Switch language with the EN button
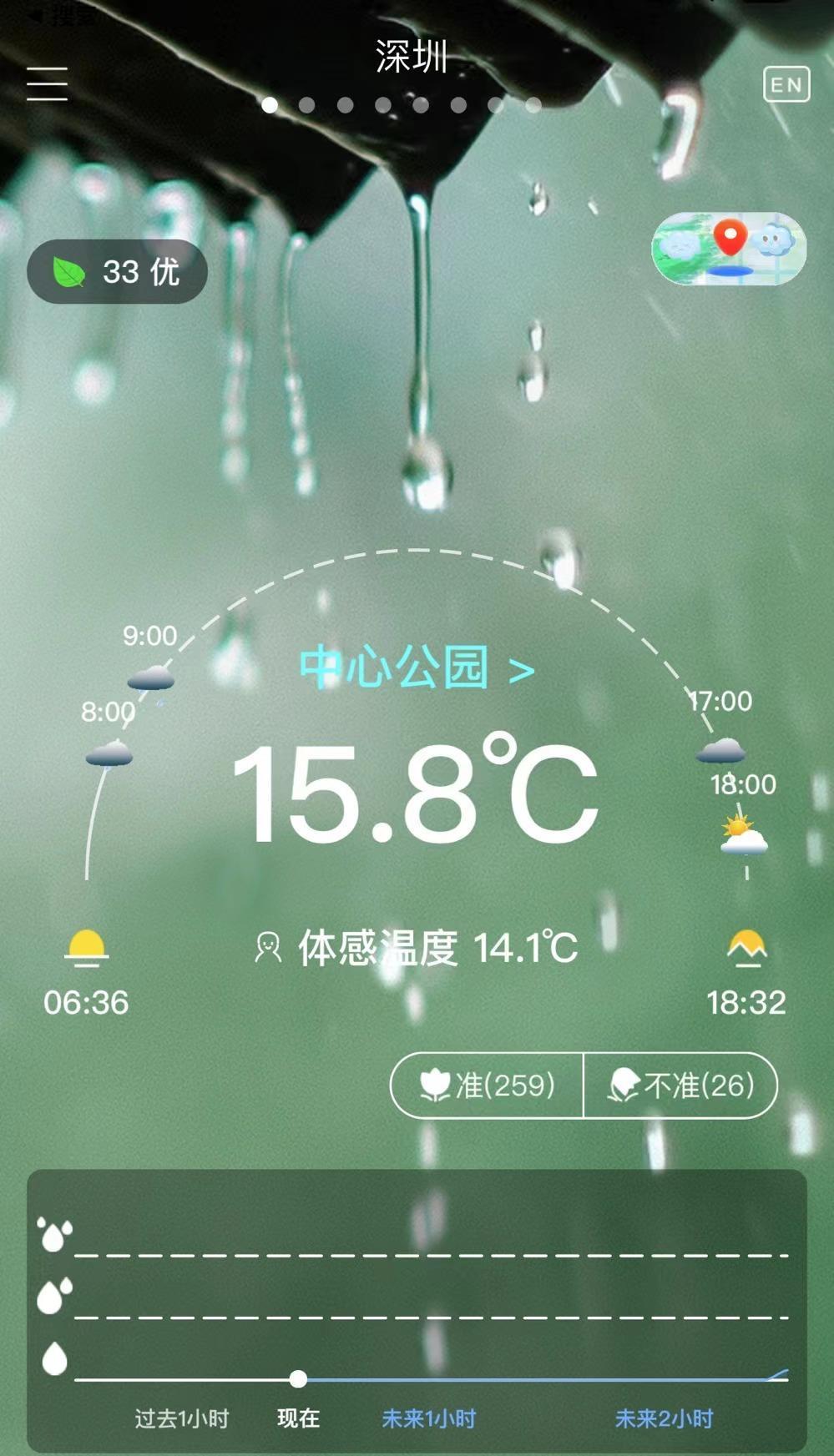The width and height of the screenshot is (834, 1456). click(x=786, y=84)
